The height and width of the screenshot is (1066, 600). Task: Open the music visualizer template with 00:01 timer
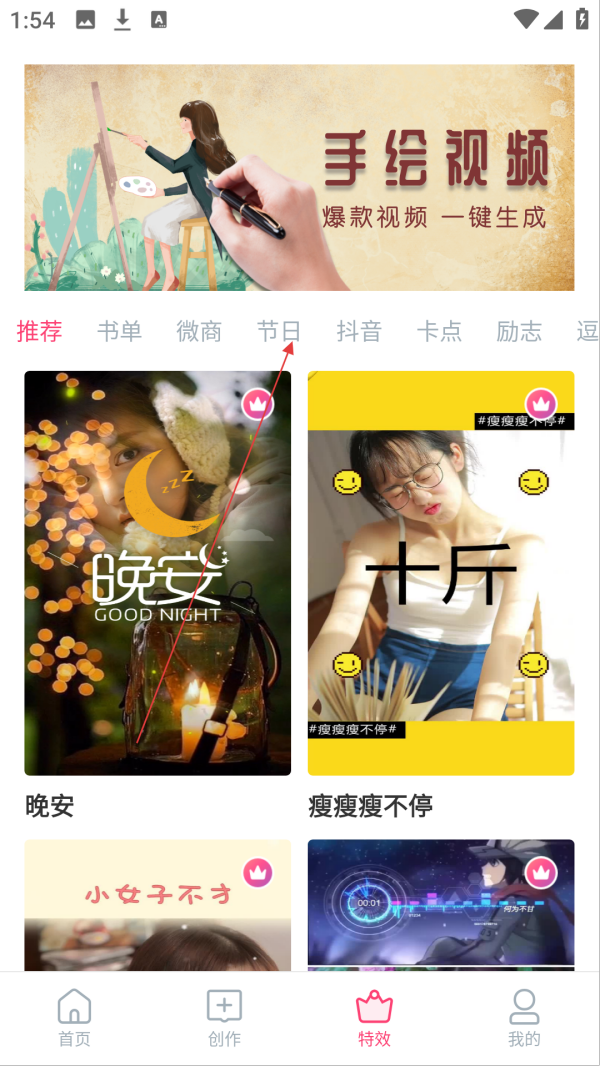pyautogui.click(x=441, y=905)
